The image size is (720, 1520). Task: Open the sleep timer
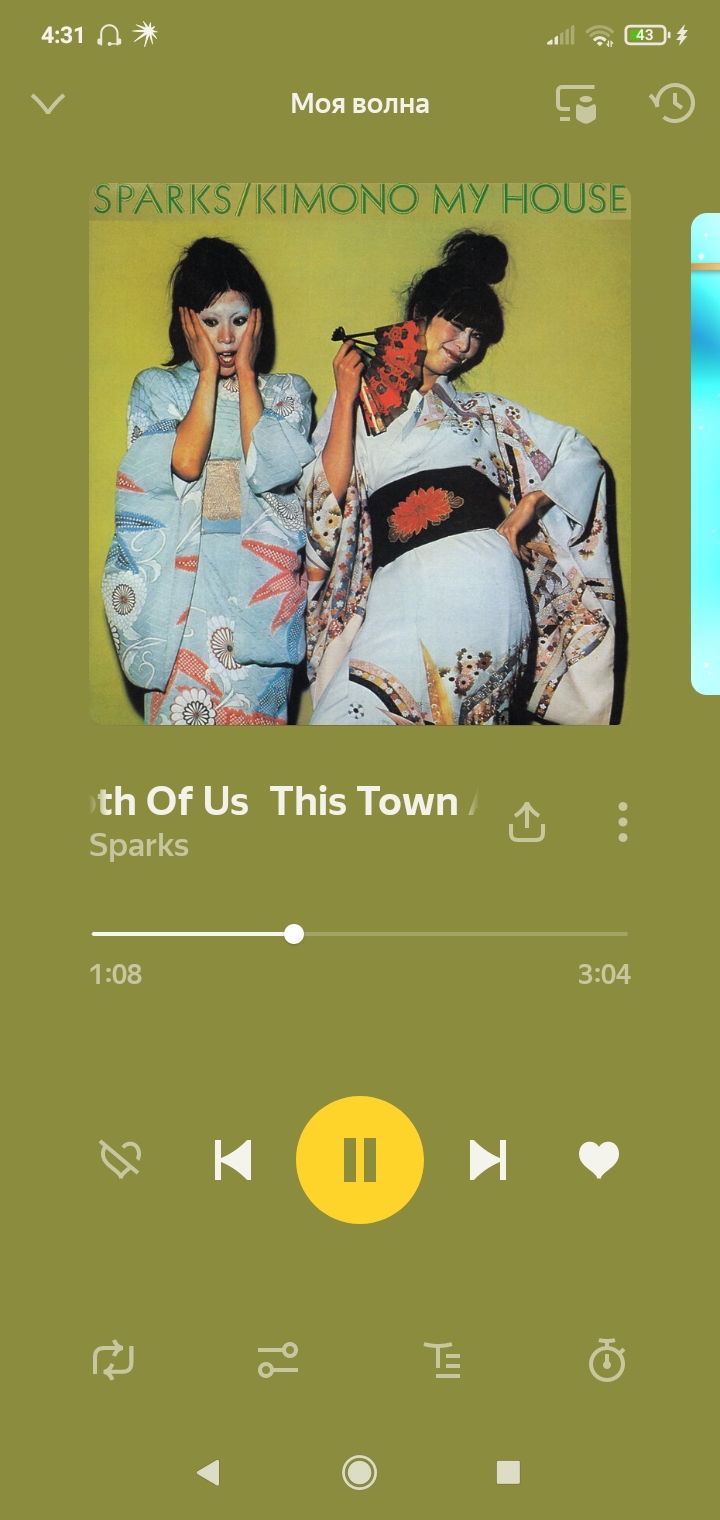(607, 1361)
